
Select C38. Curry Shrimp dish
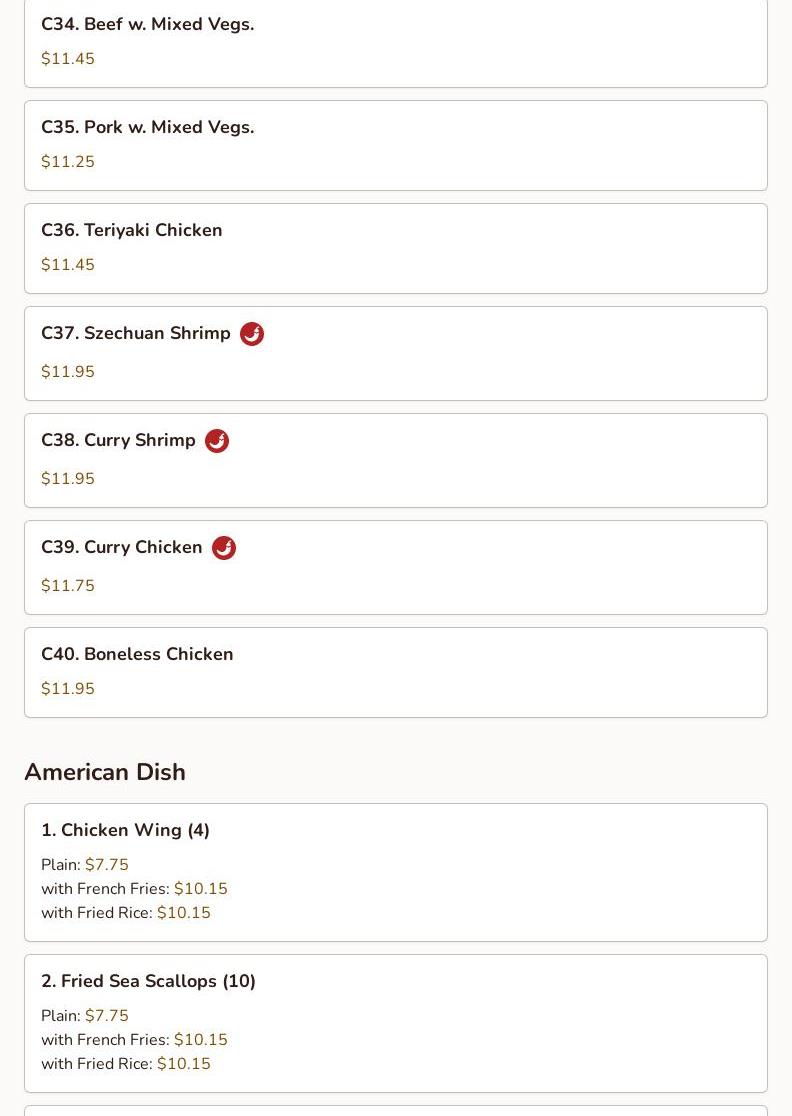click(395, 460)
